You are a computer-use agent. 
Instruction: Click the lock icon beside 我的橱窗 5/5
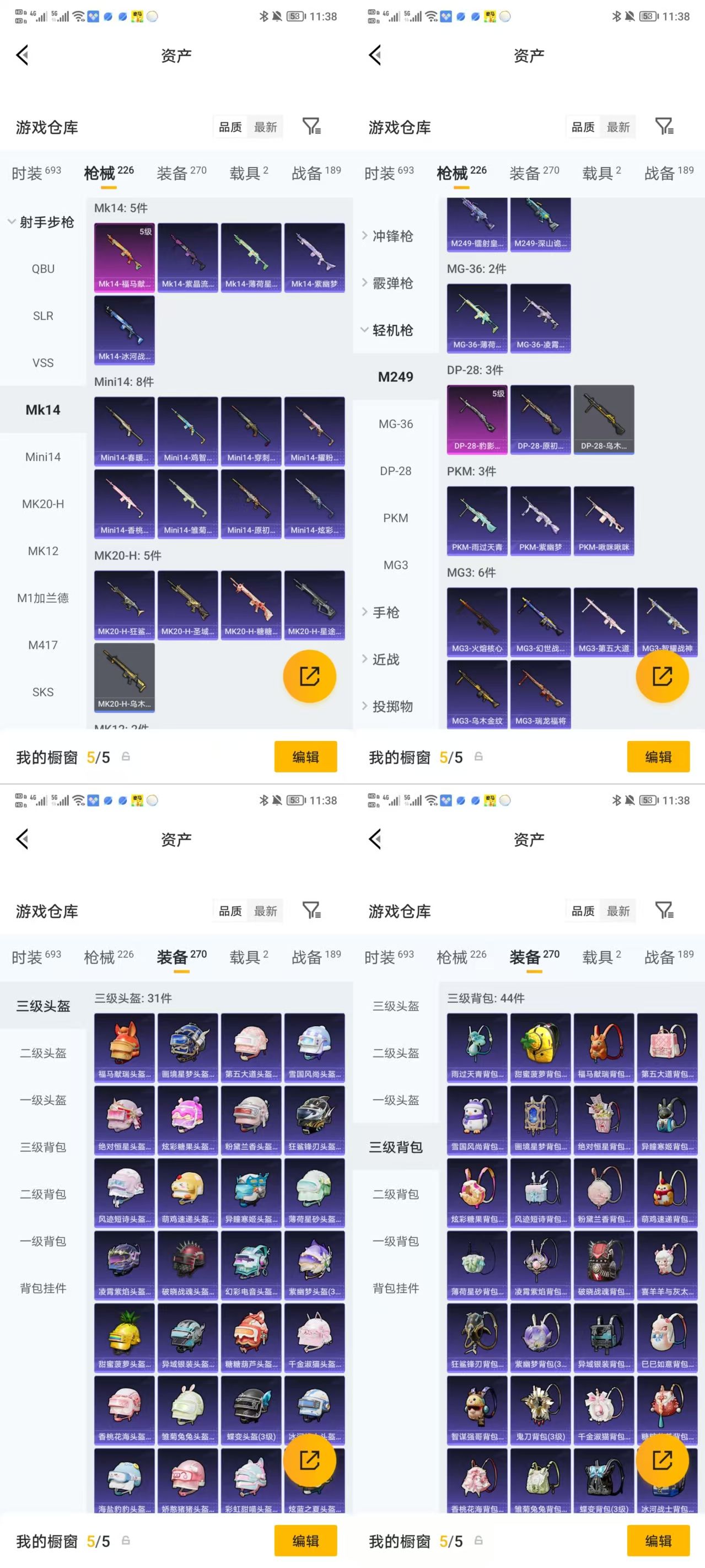tap(126, 756)
